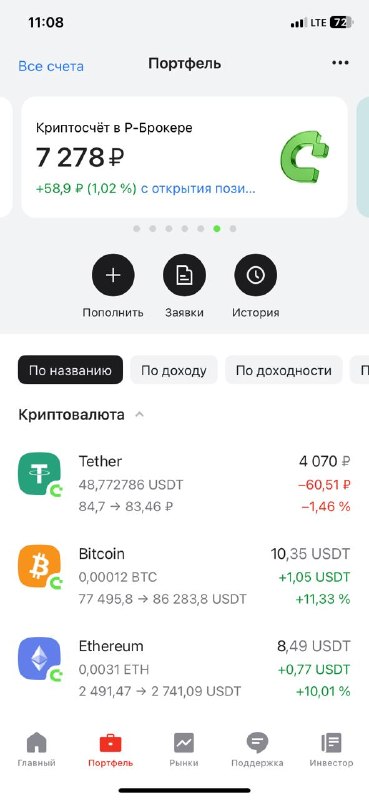Screen dimensions: 369x800
Task: Switch to the Главный tab
Action: pyautogui.click(x=36, y=749)
